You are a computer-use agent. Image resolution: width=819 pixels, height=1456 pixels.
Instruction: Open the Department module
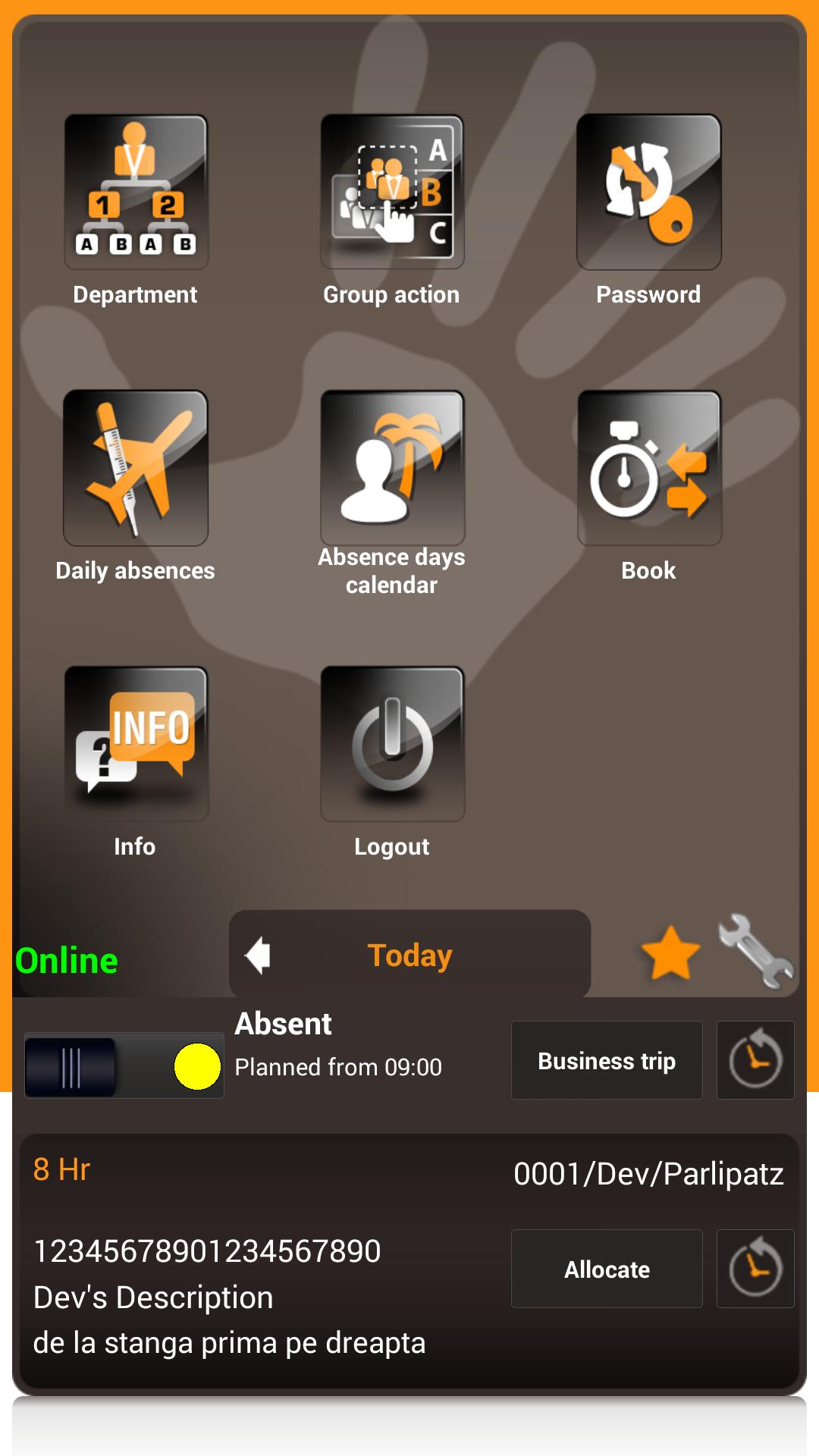pos(136,193)
